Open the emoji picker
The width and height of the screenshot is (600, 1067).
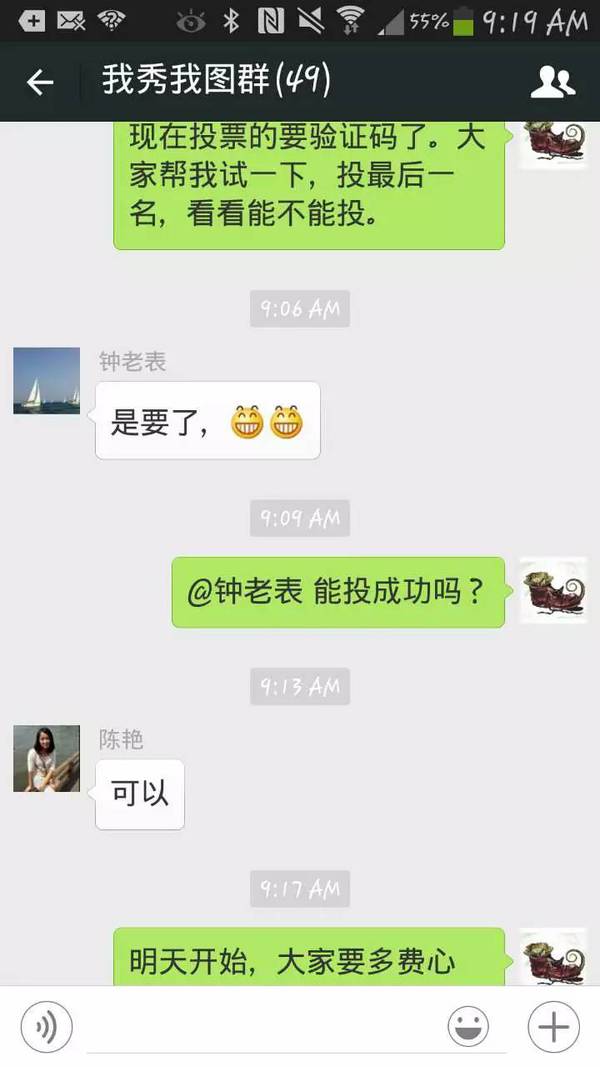coord(468,1026)
